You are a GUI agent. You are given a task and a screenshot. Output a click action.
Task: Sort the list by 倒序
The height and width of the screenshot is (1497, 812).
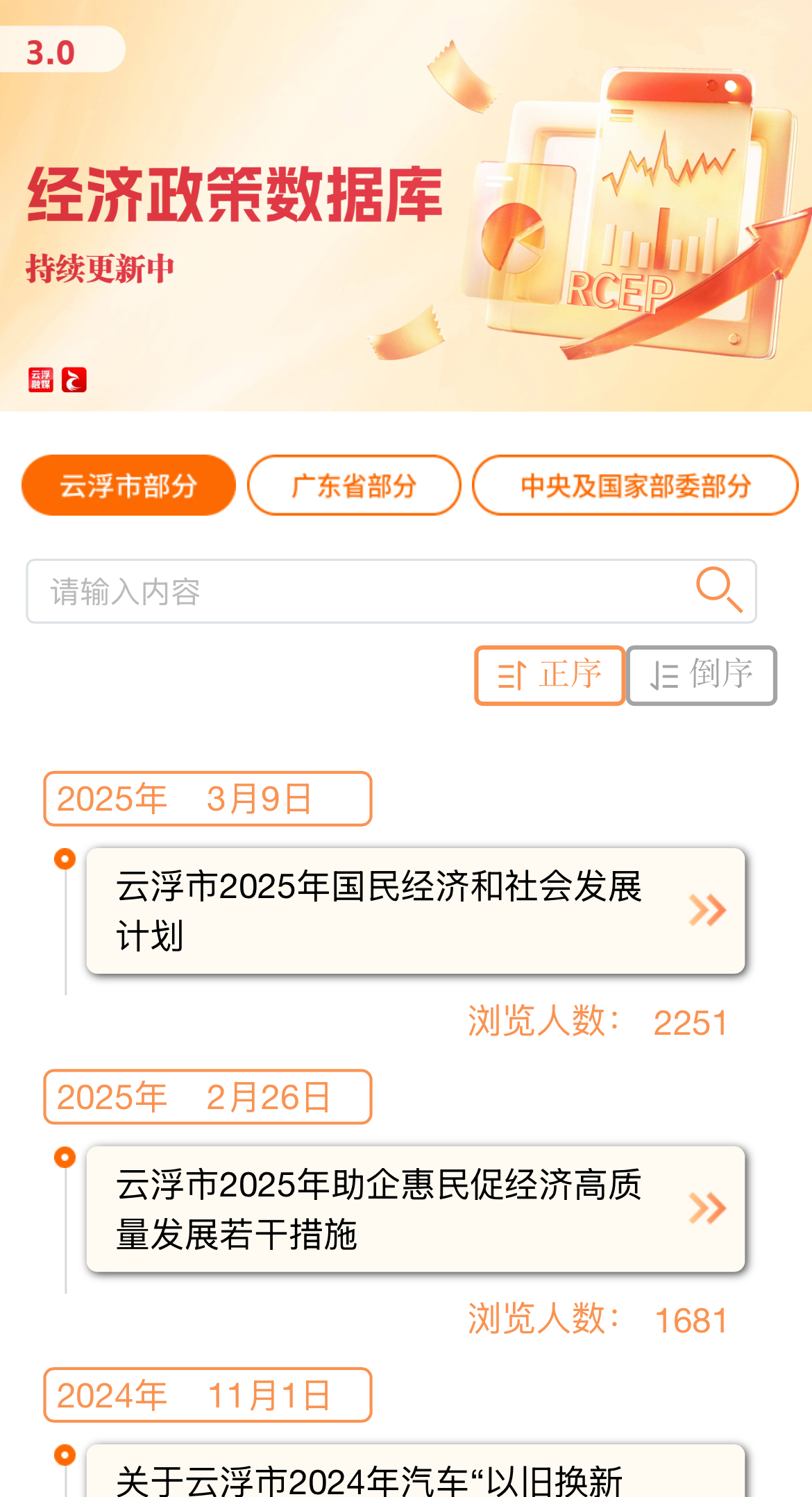click(x=701, y=675)
